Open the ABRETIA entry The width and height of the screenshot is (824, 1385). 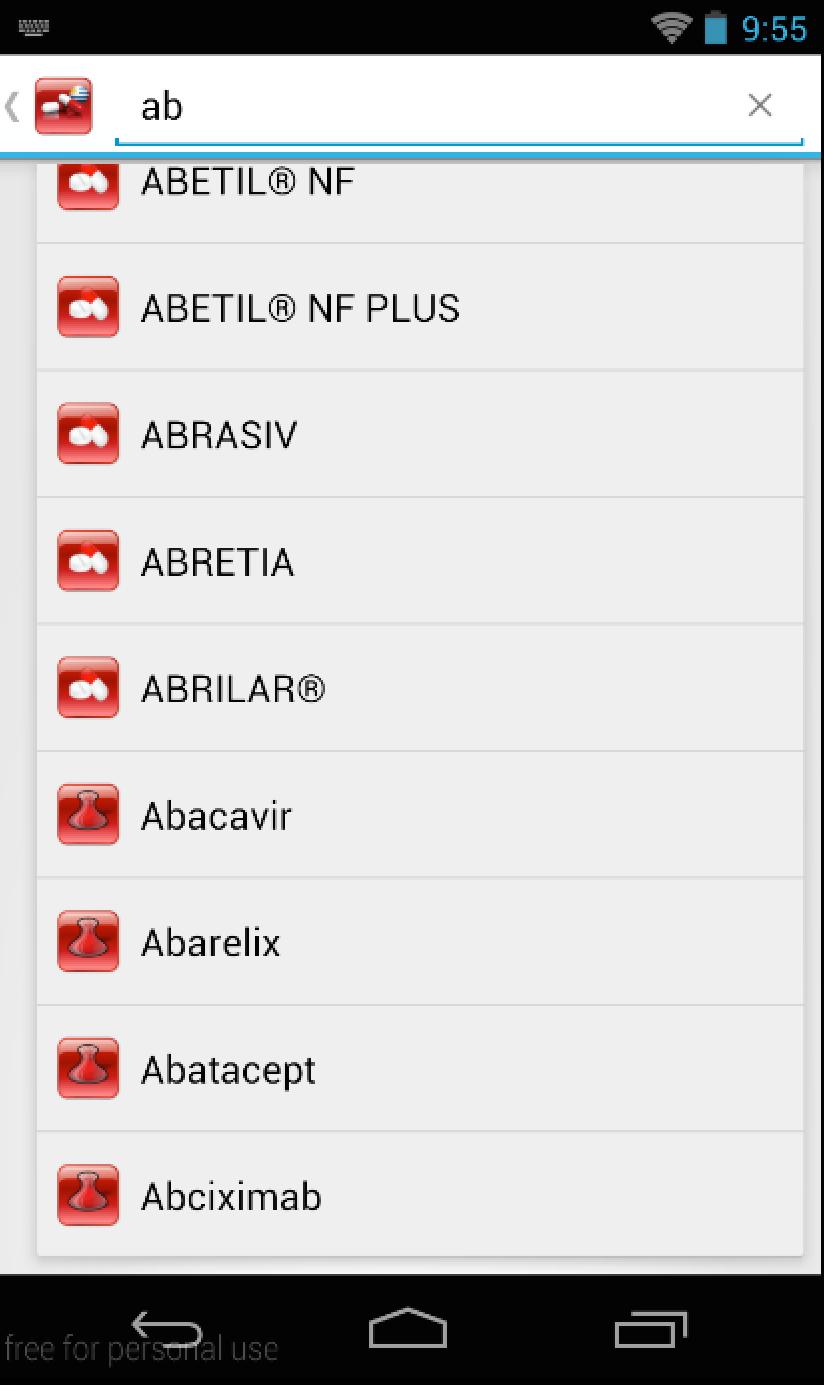[420, 562]
